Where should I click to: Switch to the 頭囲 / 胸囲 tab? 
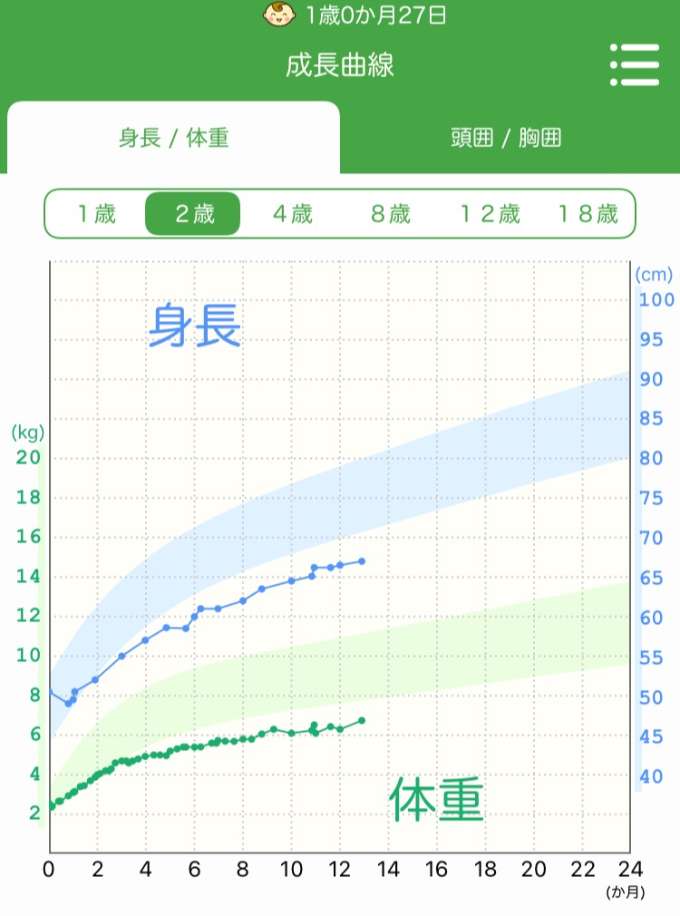click(x=505, y=138)
